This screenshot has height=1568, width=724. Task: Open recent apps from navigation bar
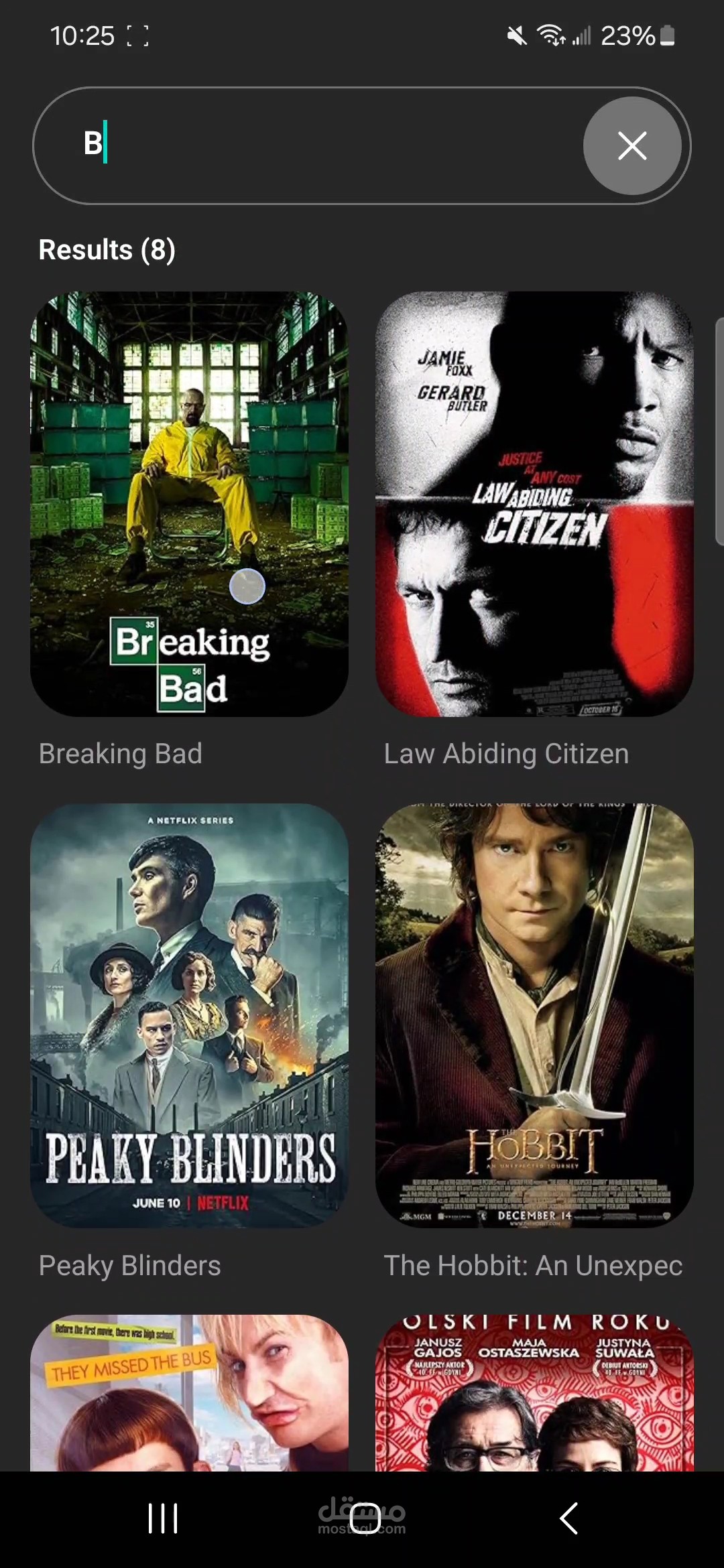[x=163, y=1518]
